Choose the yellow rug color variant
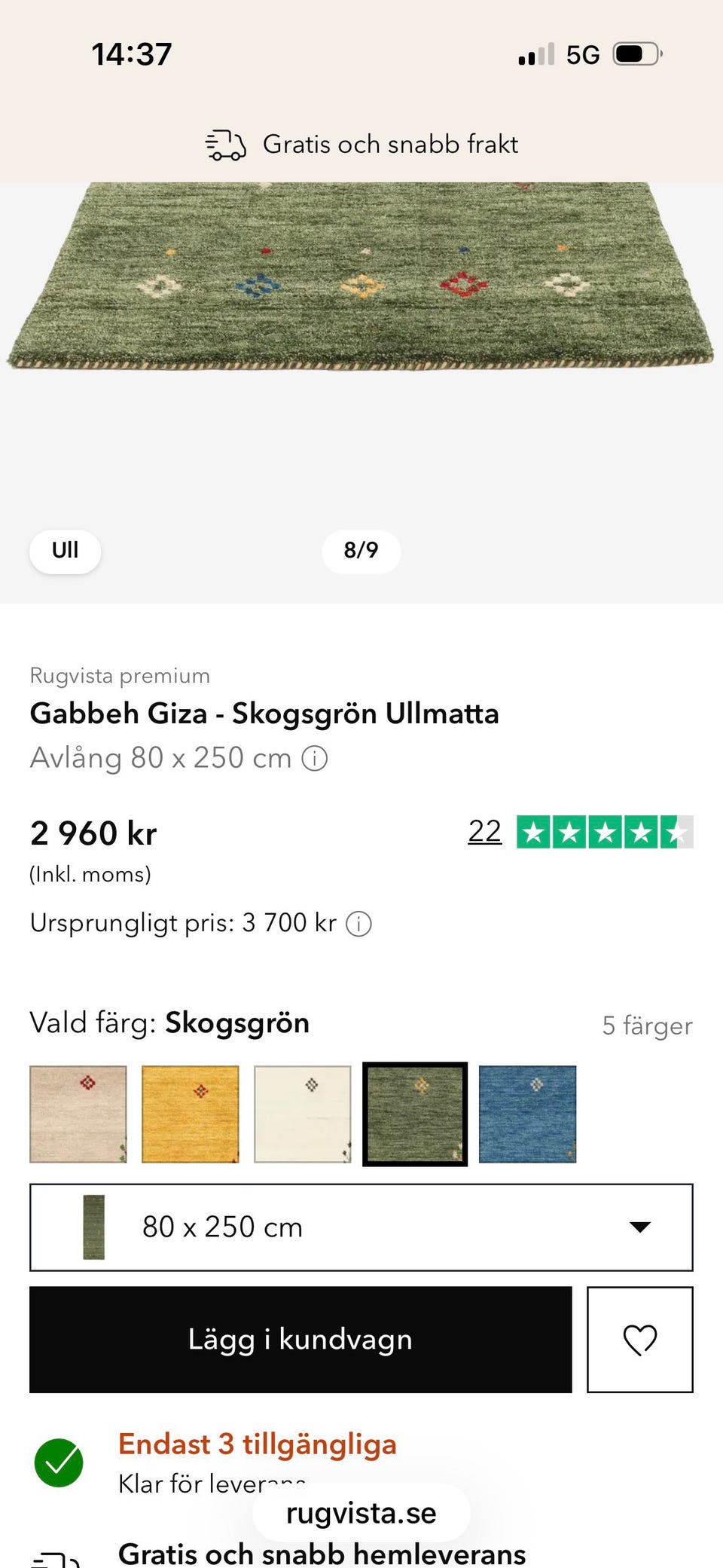The height and width of the screenshot is (1568, 723). point(190,1113)
